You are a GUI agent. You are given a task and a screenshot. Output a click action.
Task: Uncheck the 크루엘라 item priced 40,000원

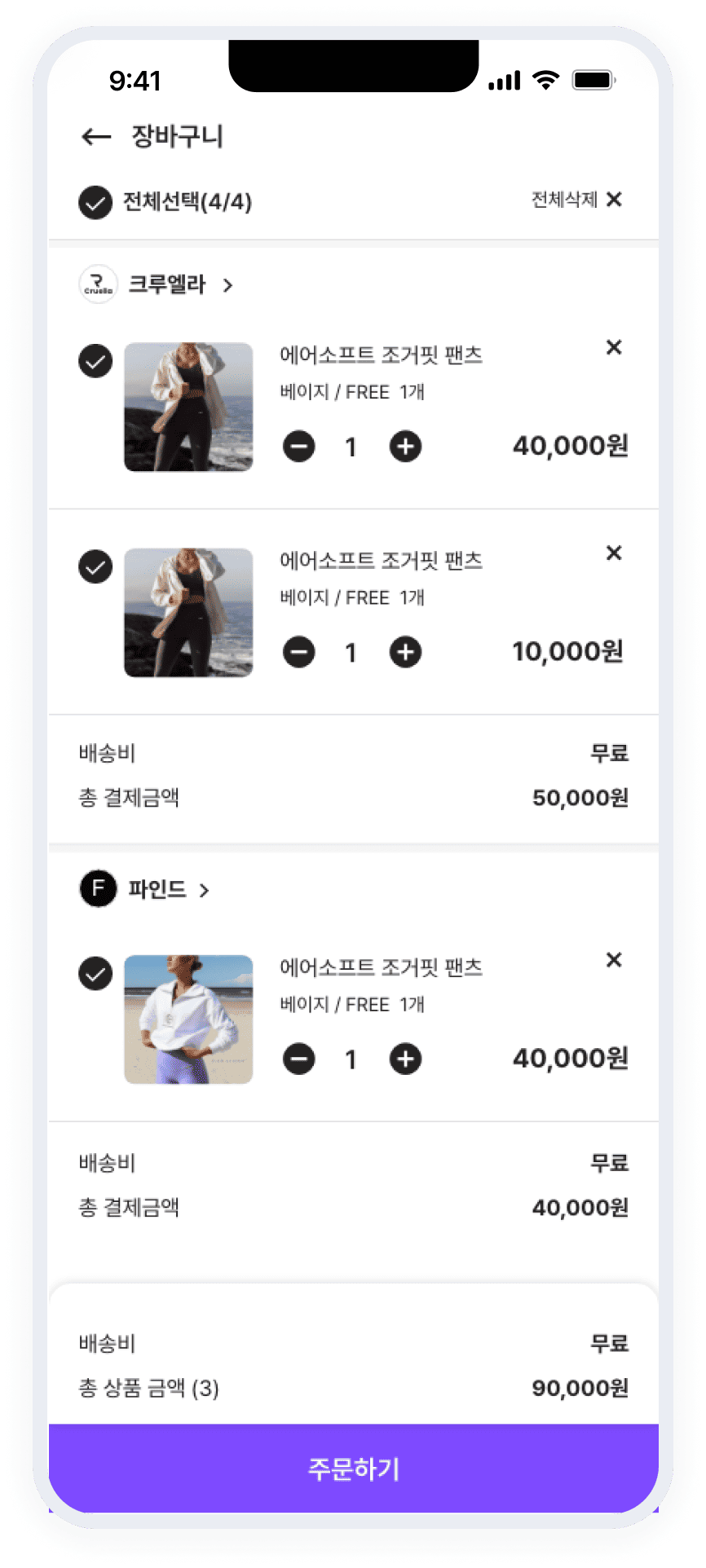pyautogui.click(x=95, y=361)
